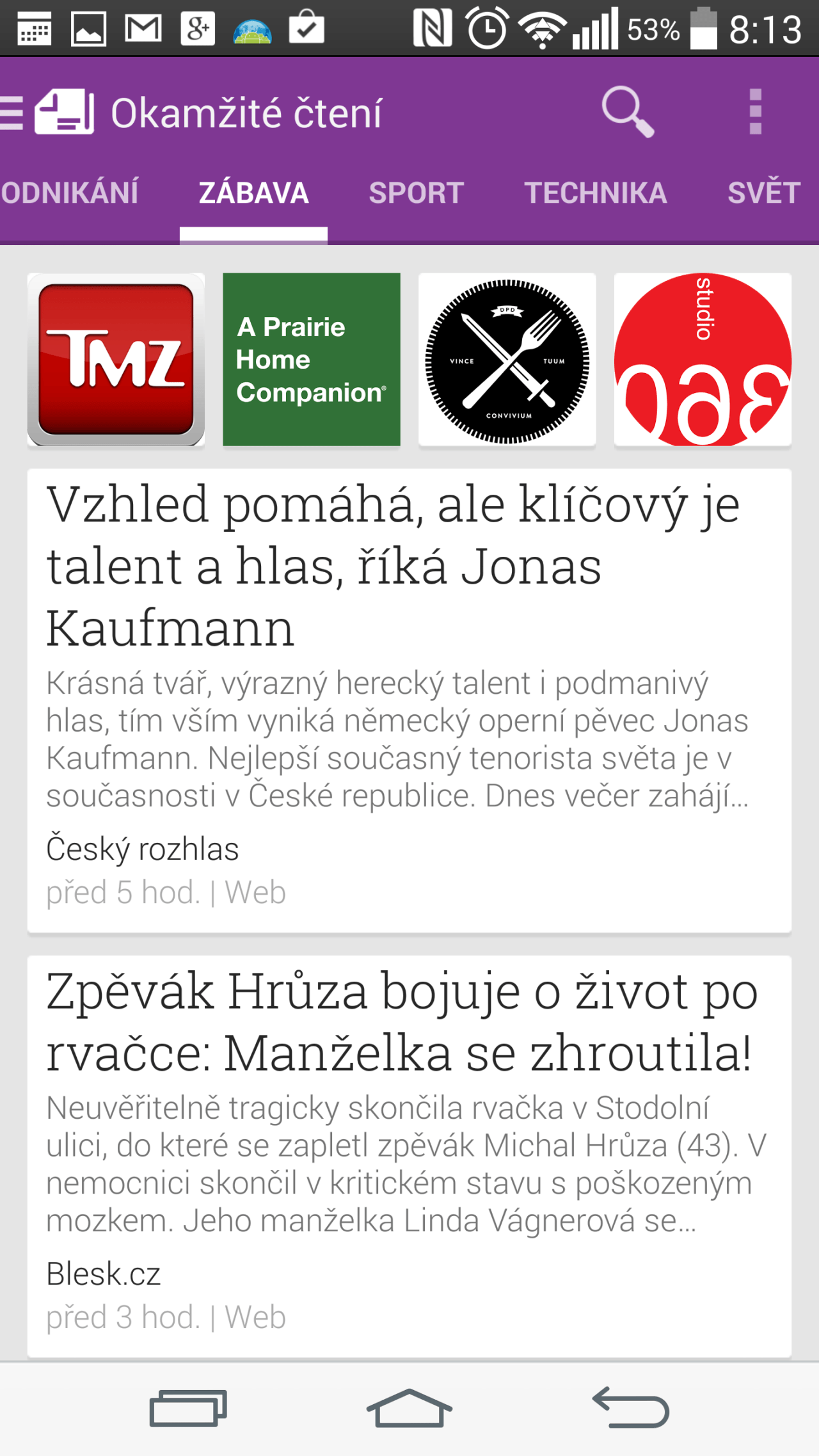Read the Jonas Kaufmann article

coord(409,701)
